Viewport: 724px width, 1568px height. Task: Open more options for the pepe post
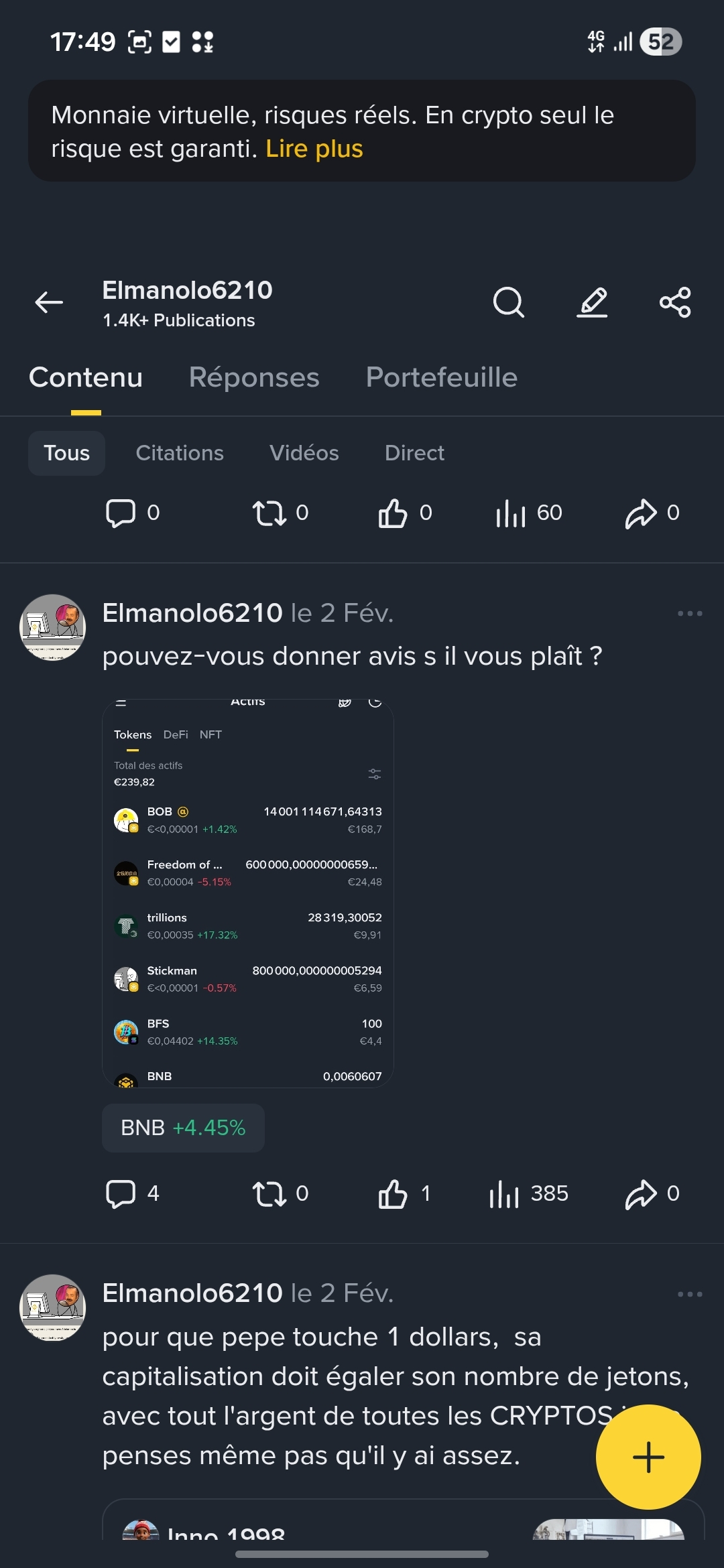pos(690,1294)
